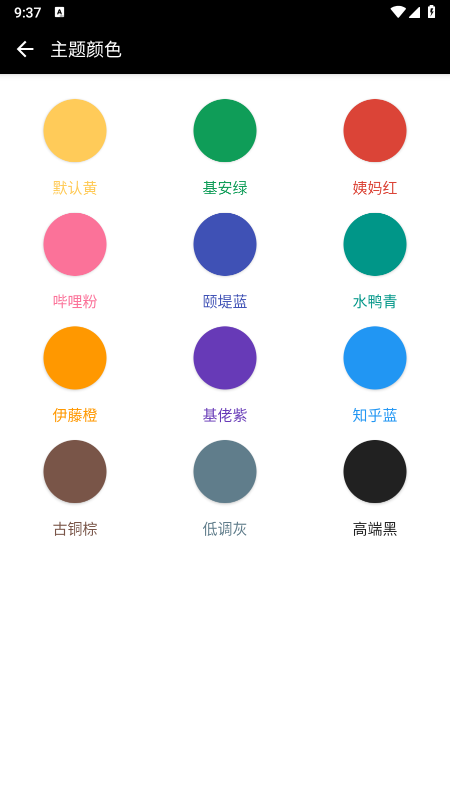Choose the 基安绿 green swatch

point(225,131)
